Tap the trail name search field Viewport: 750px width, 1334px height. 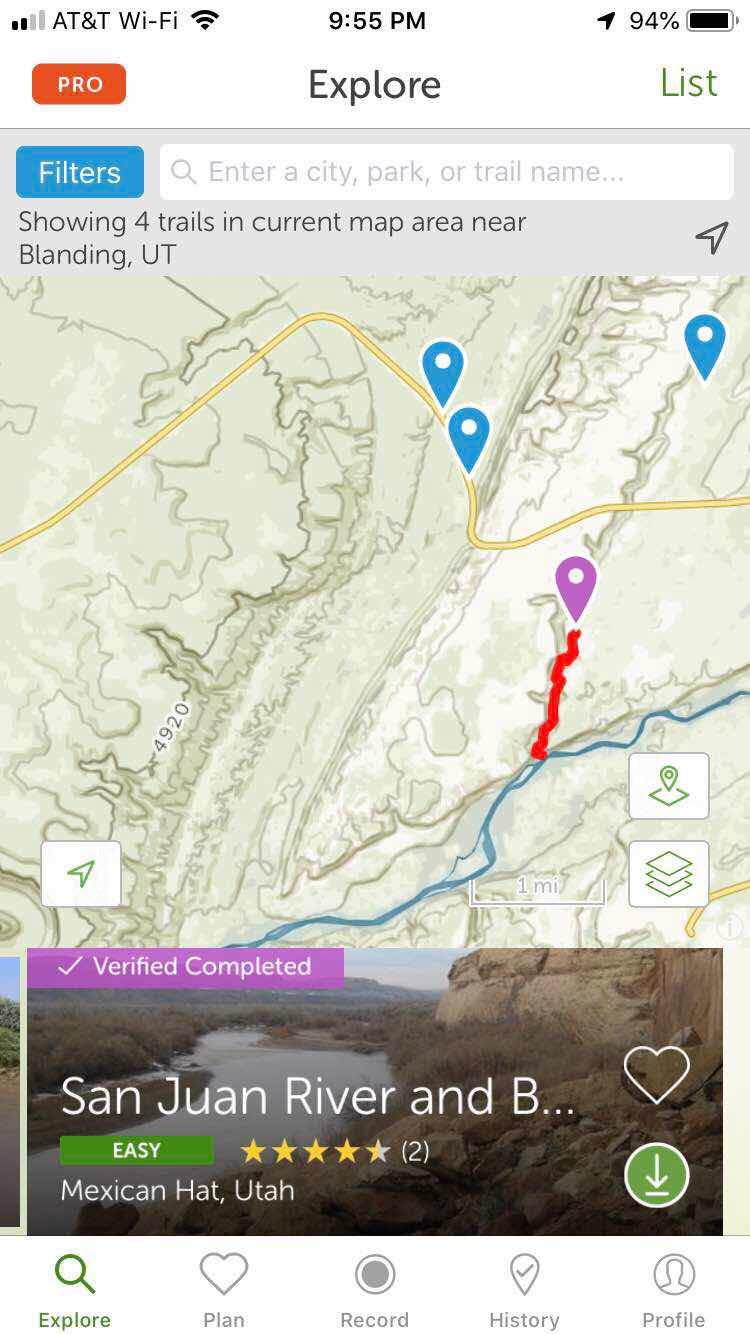[446, 172]
